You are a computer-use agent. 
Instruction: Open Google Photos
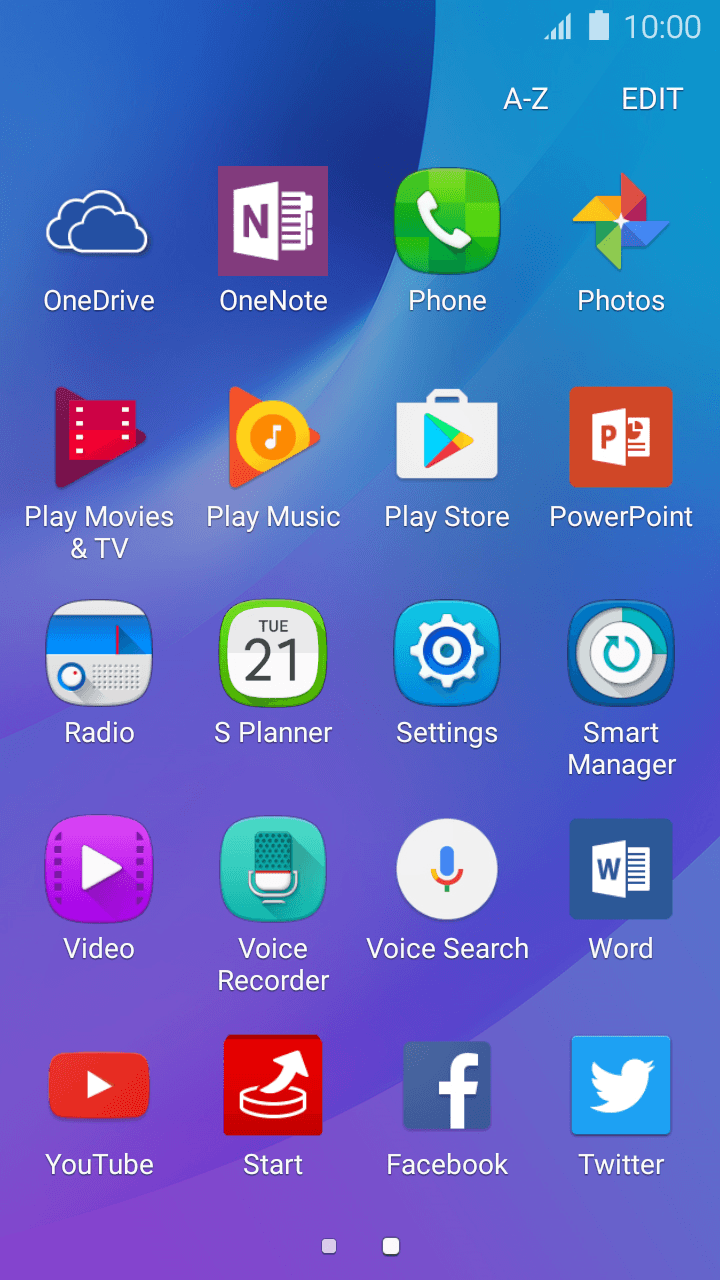[620, 221]
